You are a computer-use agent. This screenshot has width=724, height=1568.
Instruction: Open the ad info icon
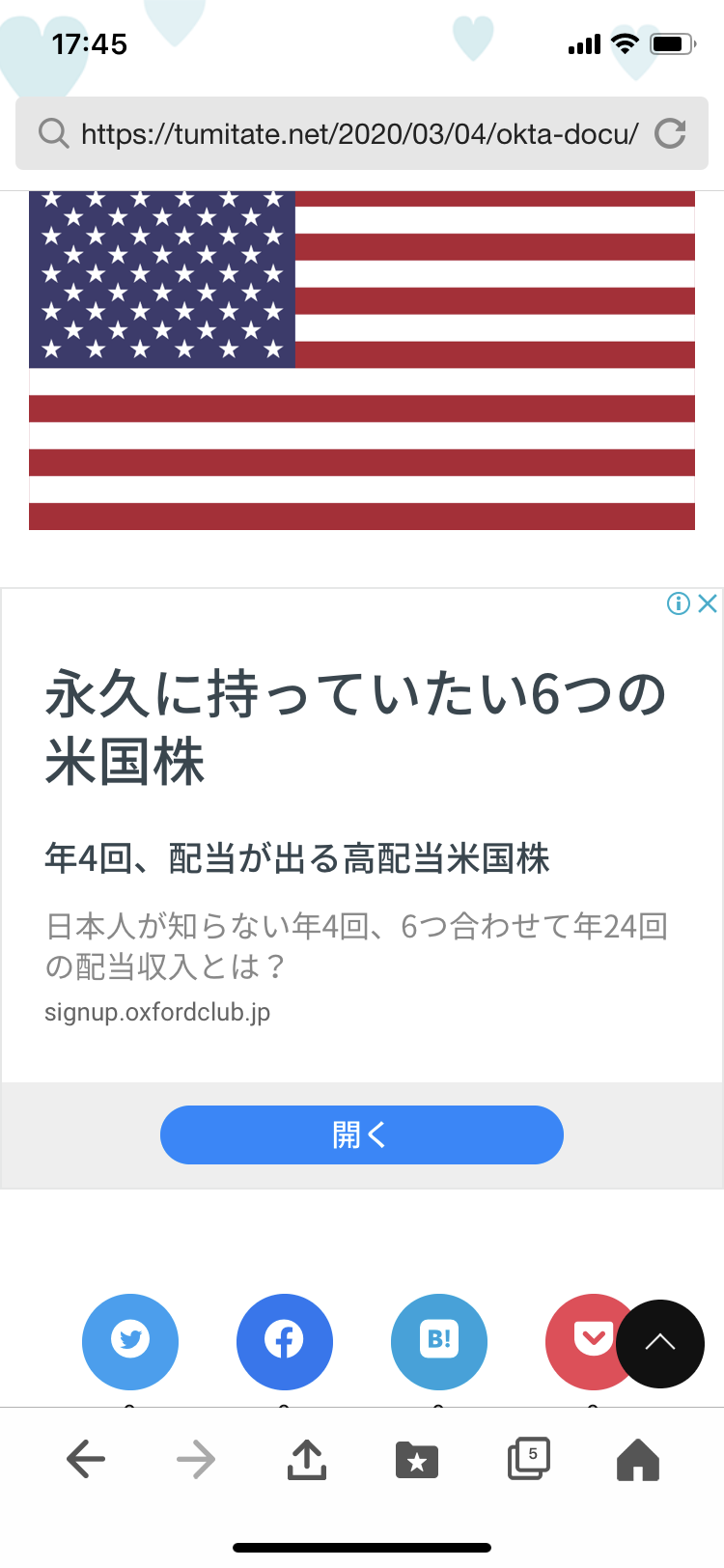pos(679,603)
